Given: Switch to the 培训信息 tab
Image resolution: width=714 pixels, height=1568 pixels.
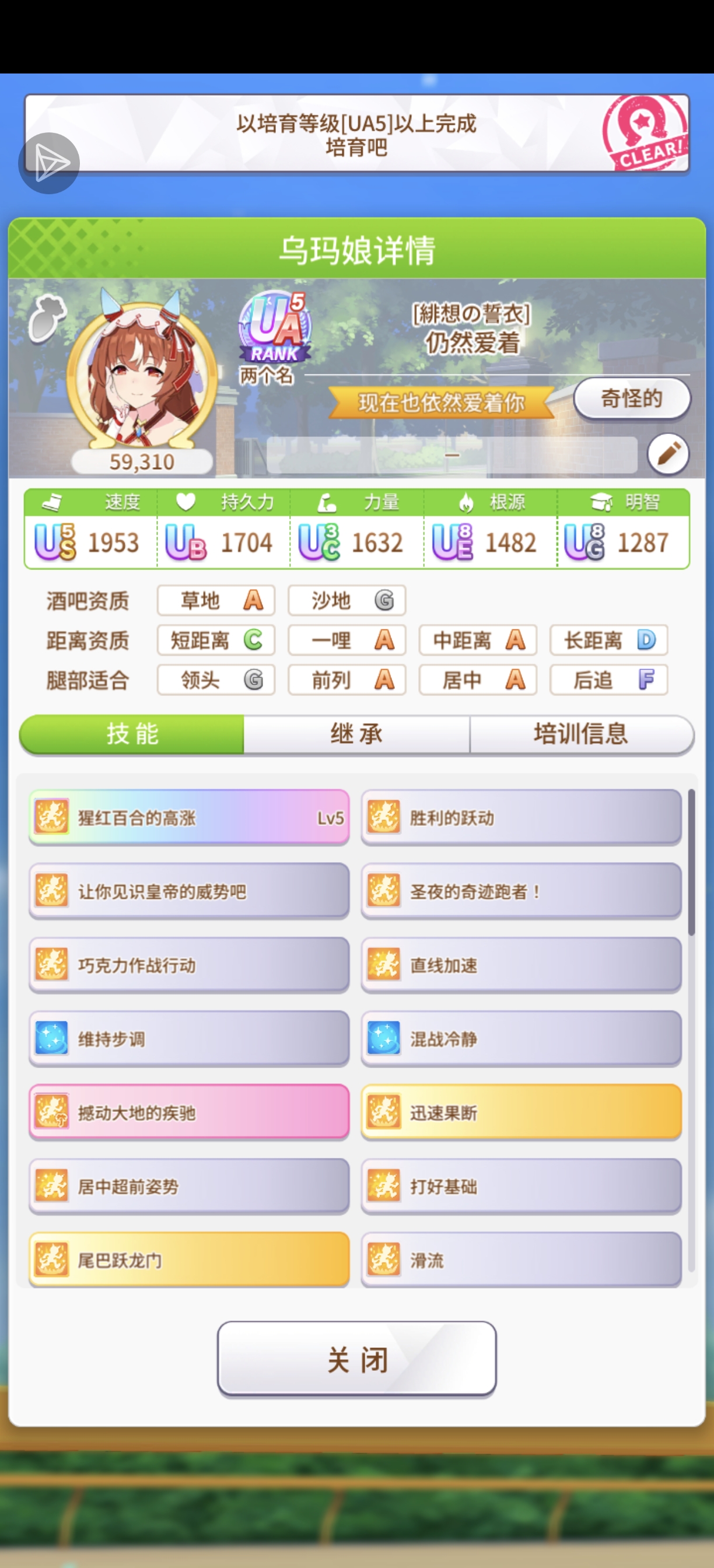Looking at the screenshot, I should [x=580, y=734].
